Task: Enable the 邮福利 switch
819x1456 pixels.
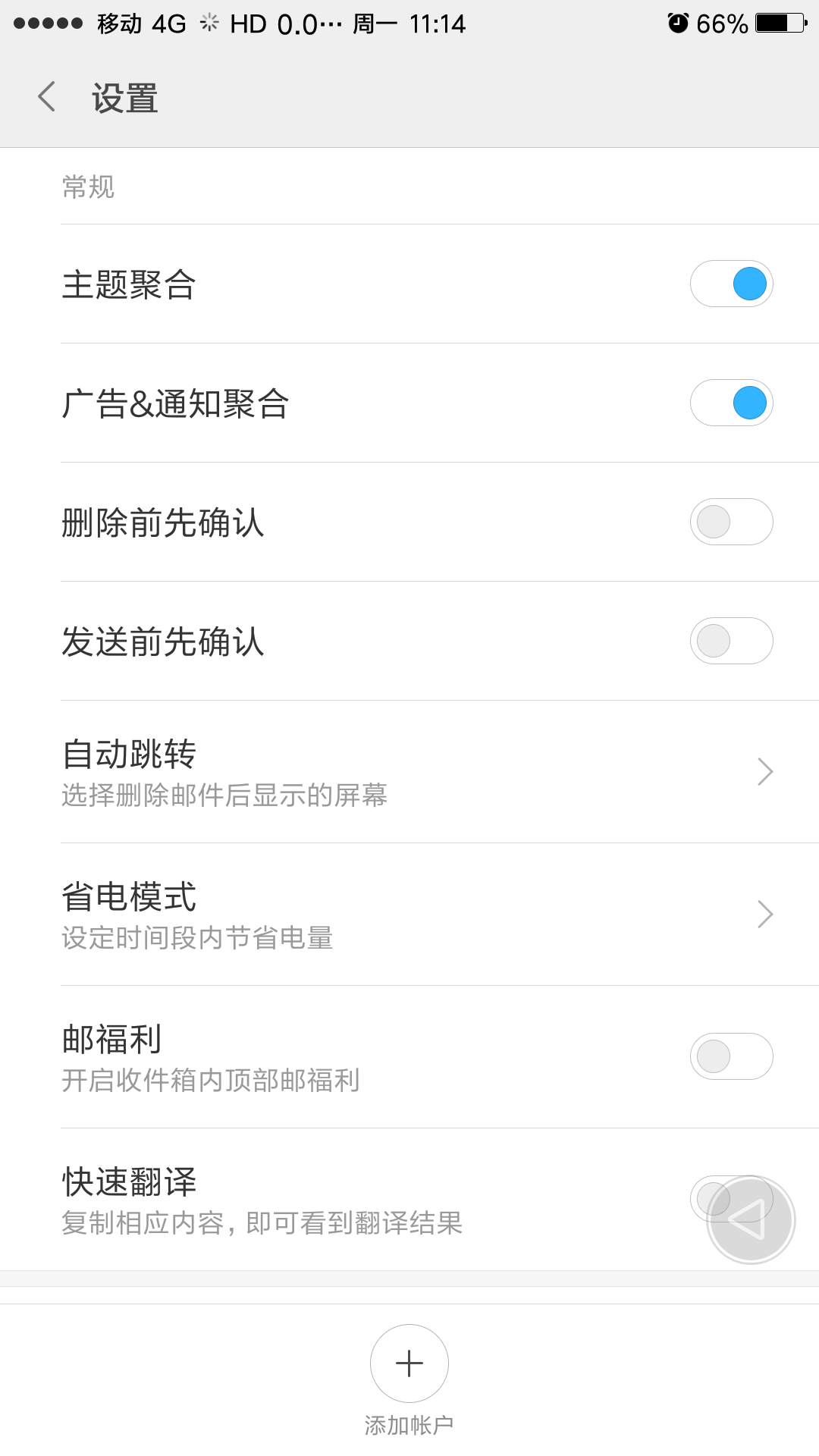Action: [x=731, y=1056]
